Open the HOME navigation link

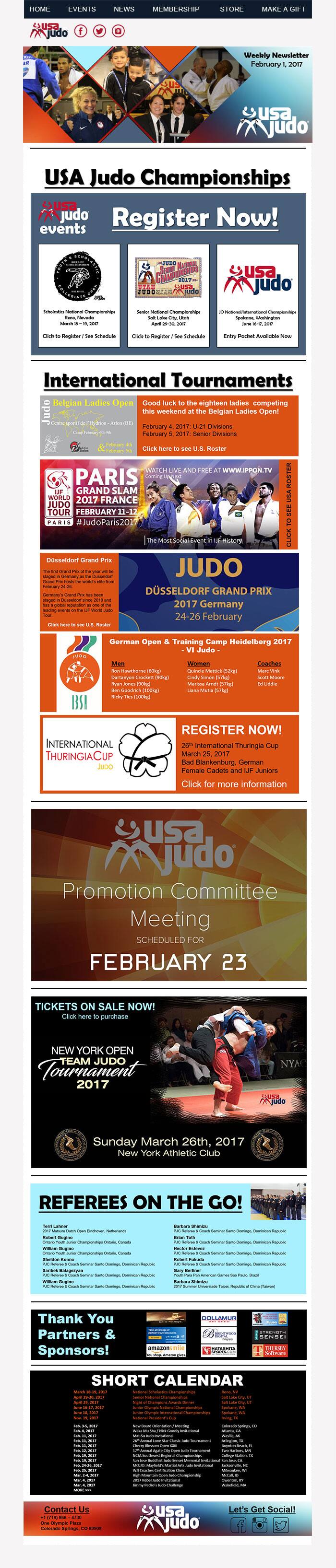(x=40, y=9)
